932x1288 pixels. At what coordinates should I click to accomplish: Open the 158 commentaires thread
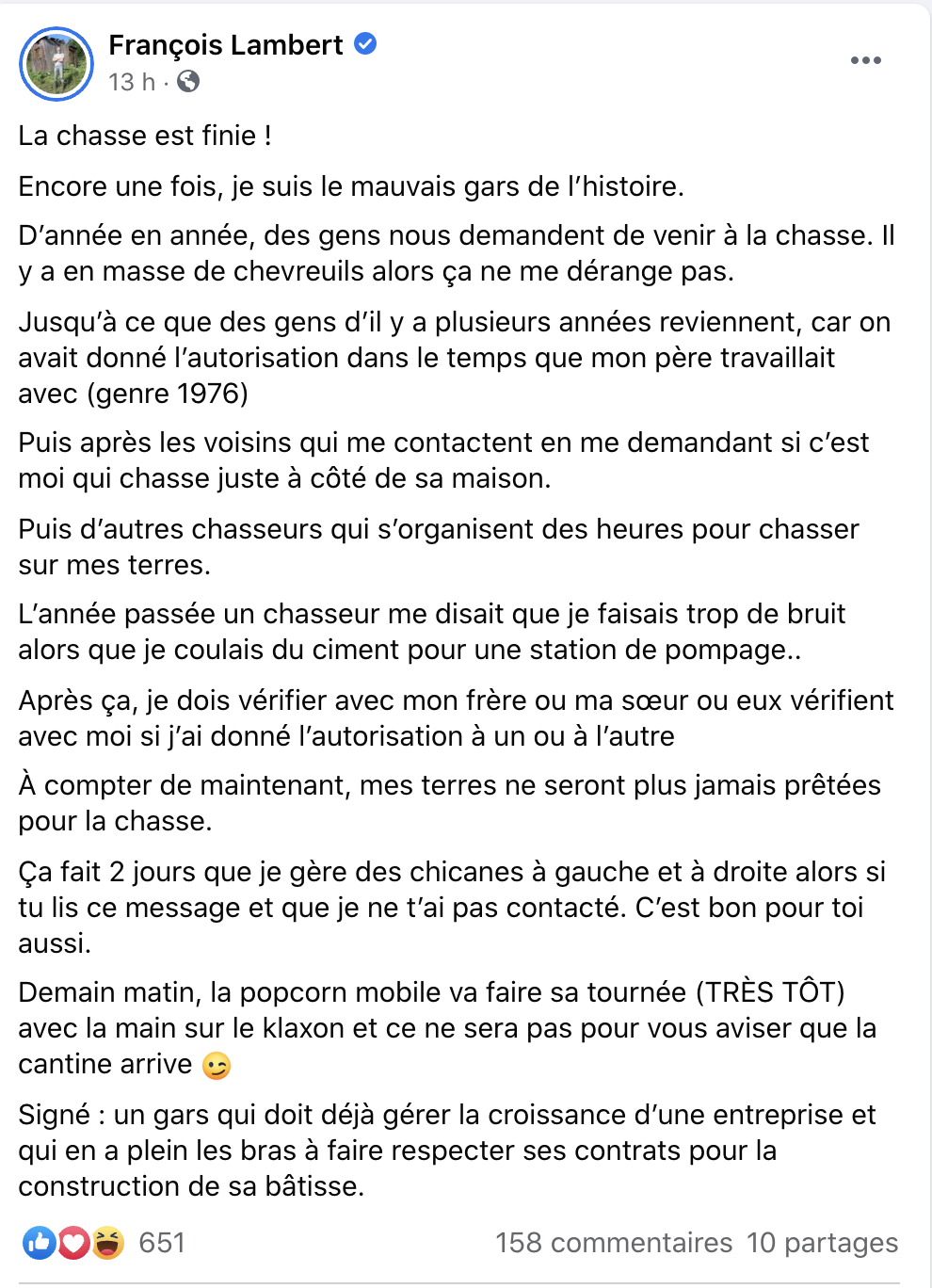coord(614,1243)
